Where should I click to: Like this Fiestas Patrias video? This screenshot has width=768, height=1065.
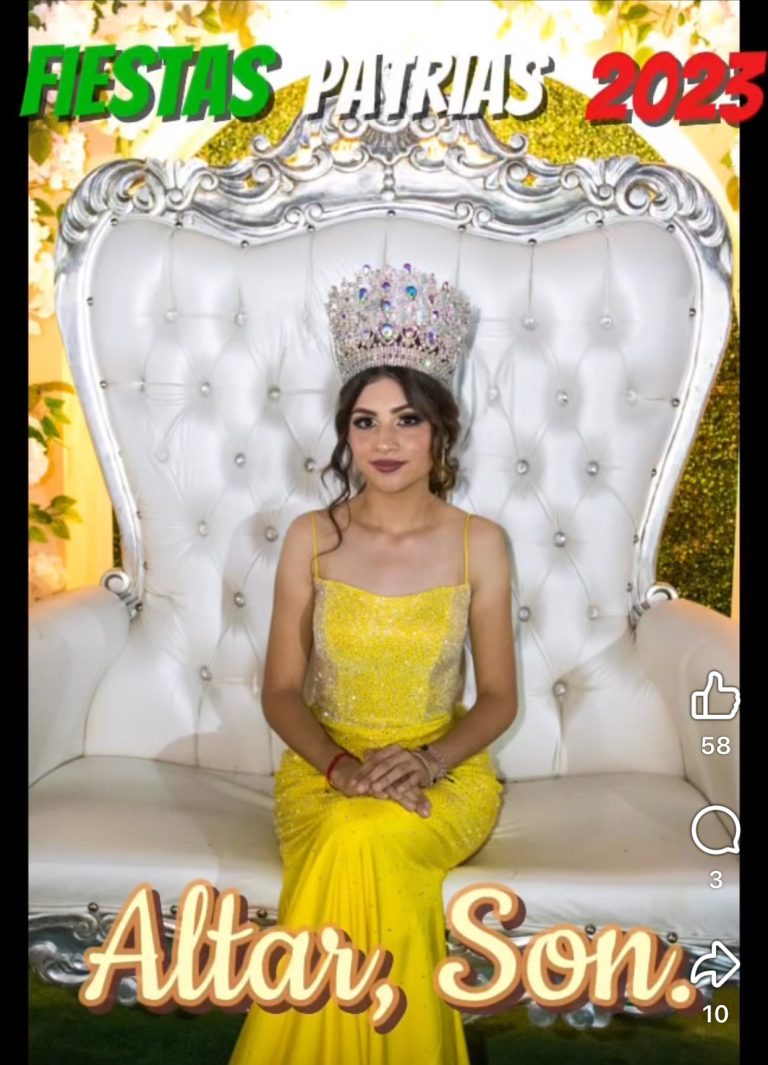(715, 696)
